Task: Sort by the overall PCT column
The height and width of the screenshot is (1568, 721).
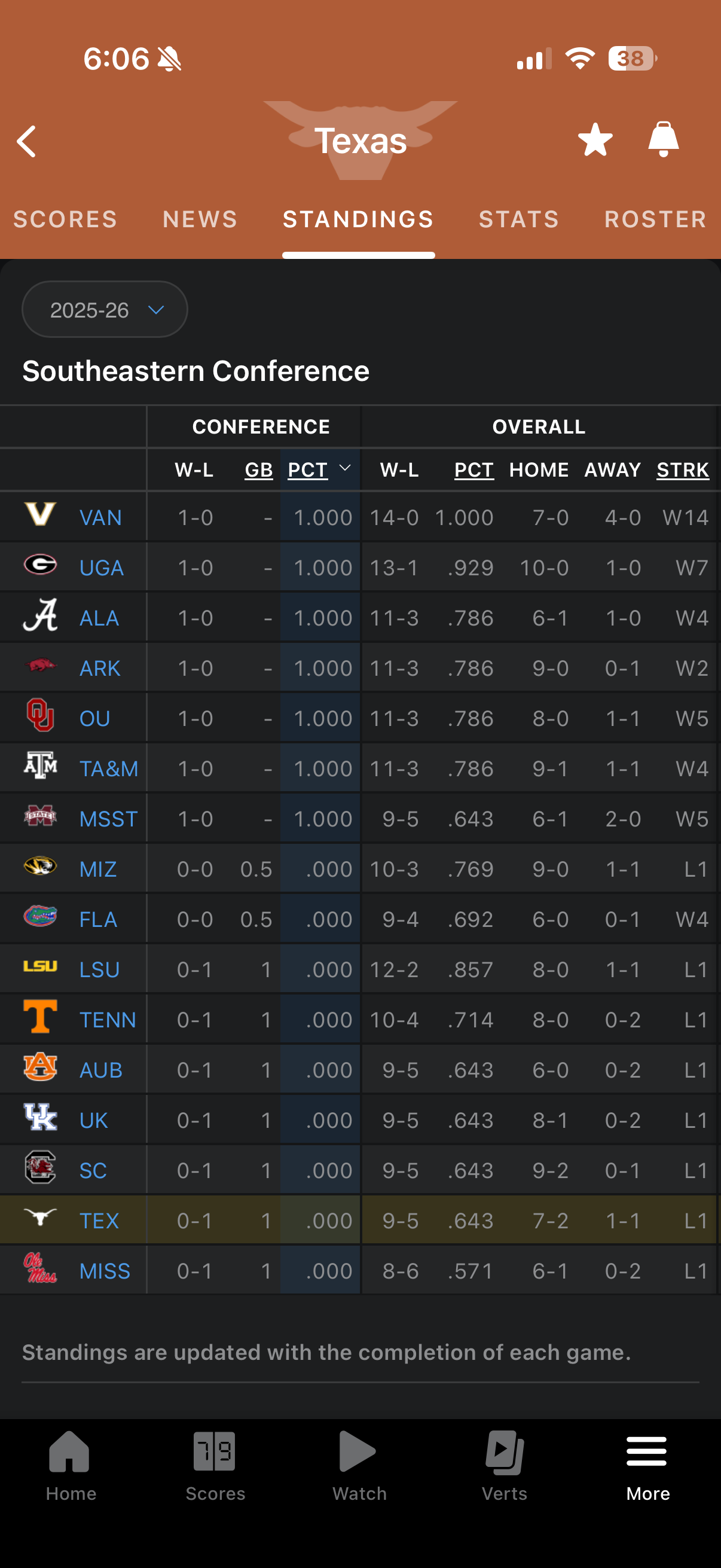Action: point(474,470)
